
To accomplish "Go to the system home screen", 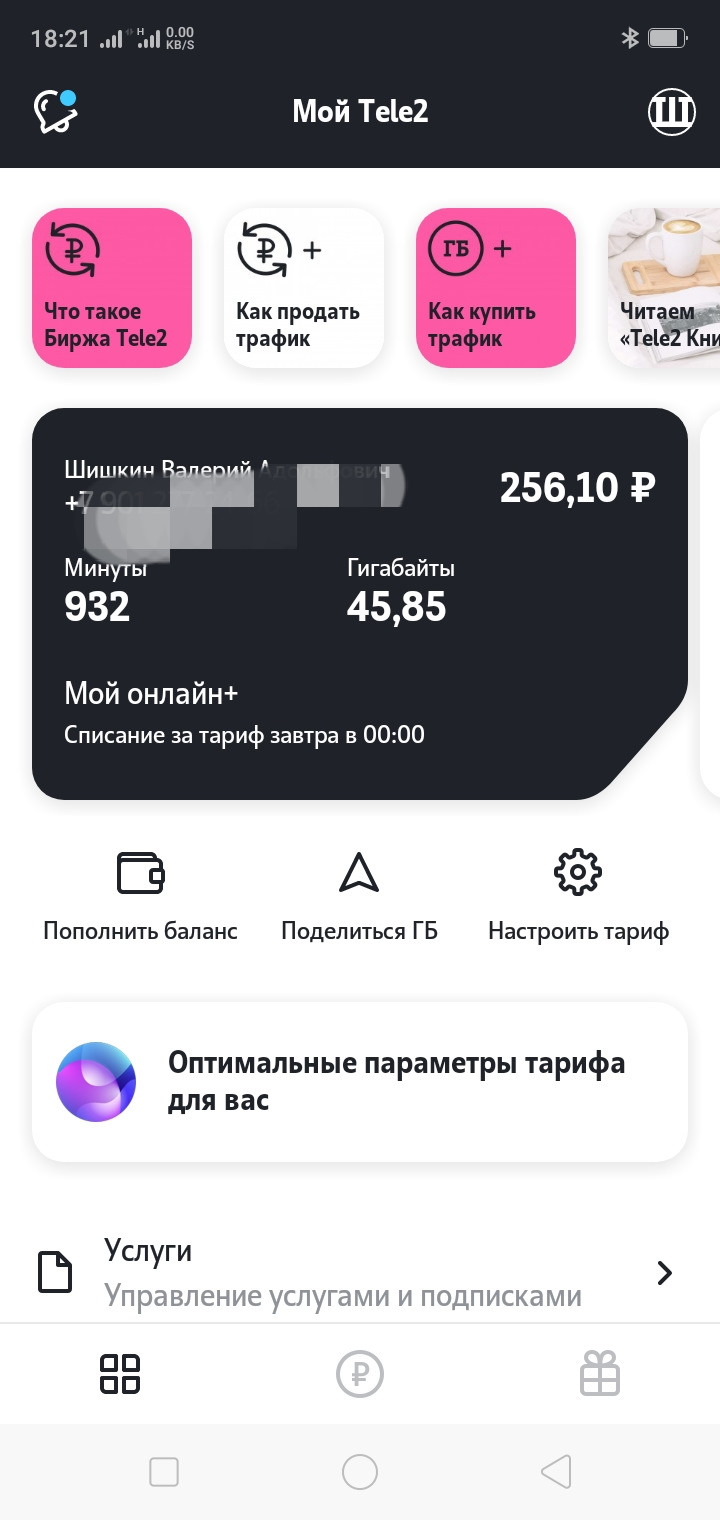I will [x=360, y=1472].
